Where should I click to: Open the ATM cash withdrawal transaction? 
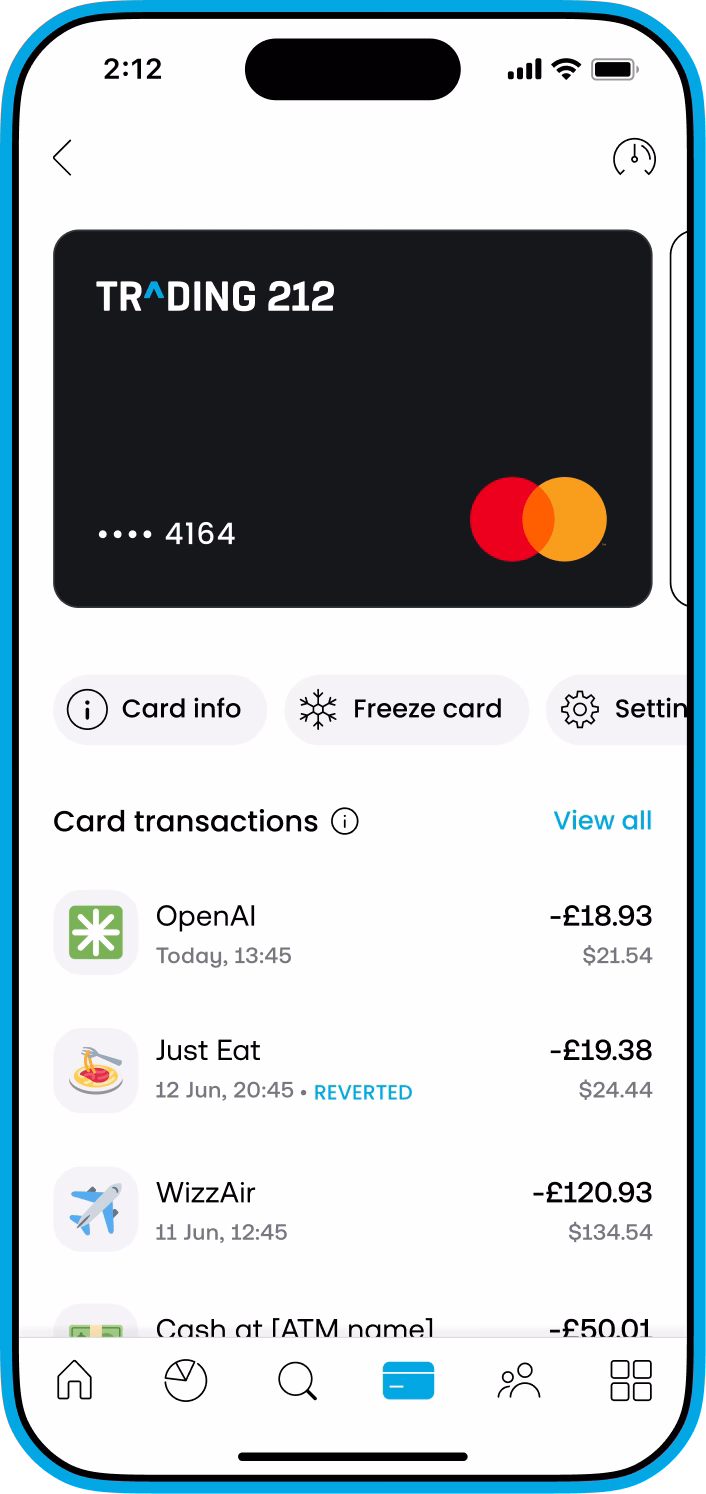pos(352,1325)
